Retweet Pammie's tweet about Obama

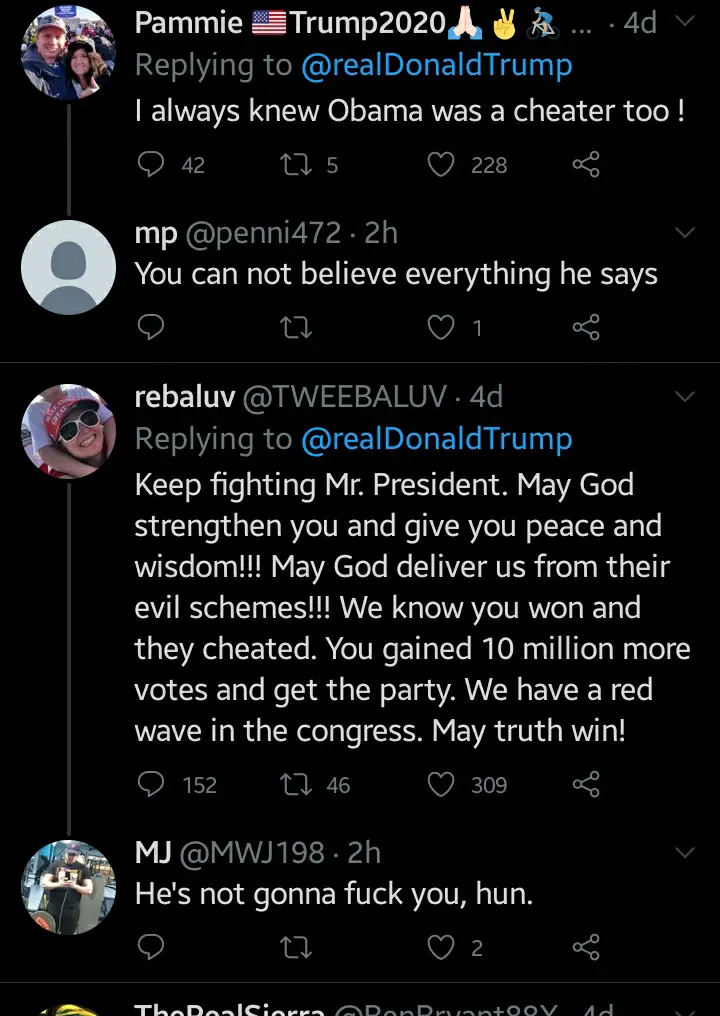click(x=297, y=165)
